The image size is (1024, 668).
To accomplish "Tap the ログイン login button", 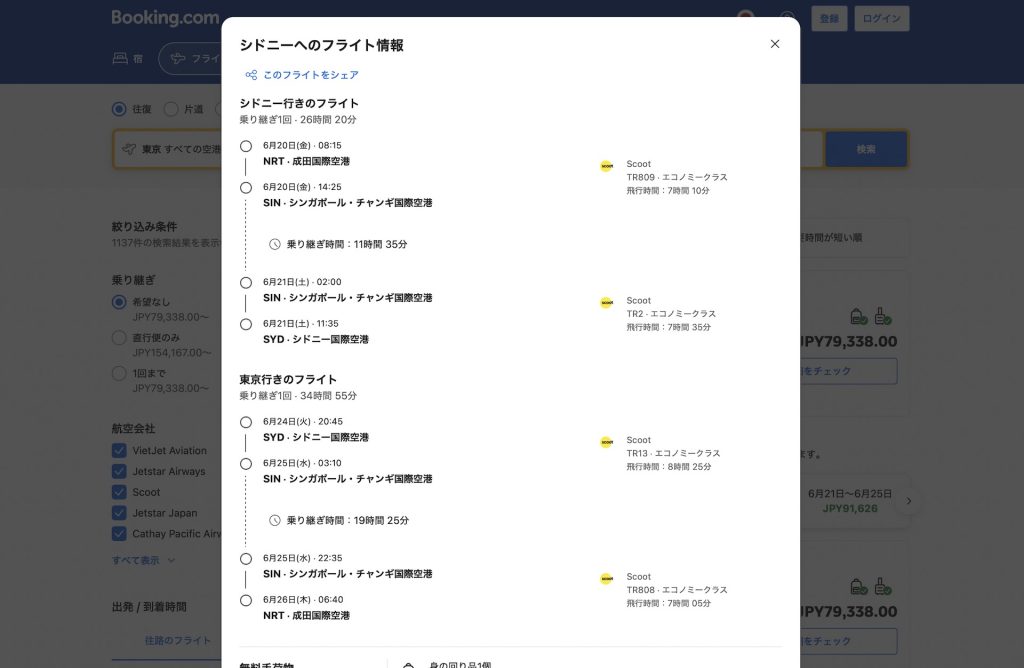I will point(883,19).
